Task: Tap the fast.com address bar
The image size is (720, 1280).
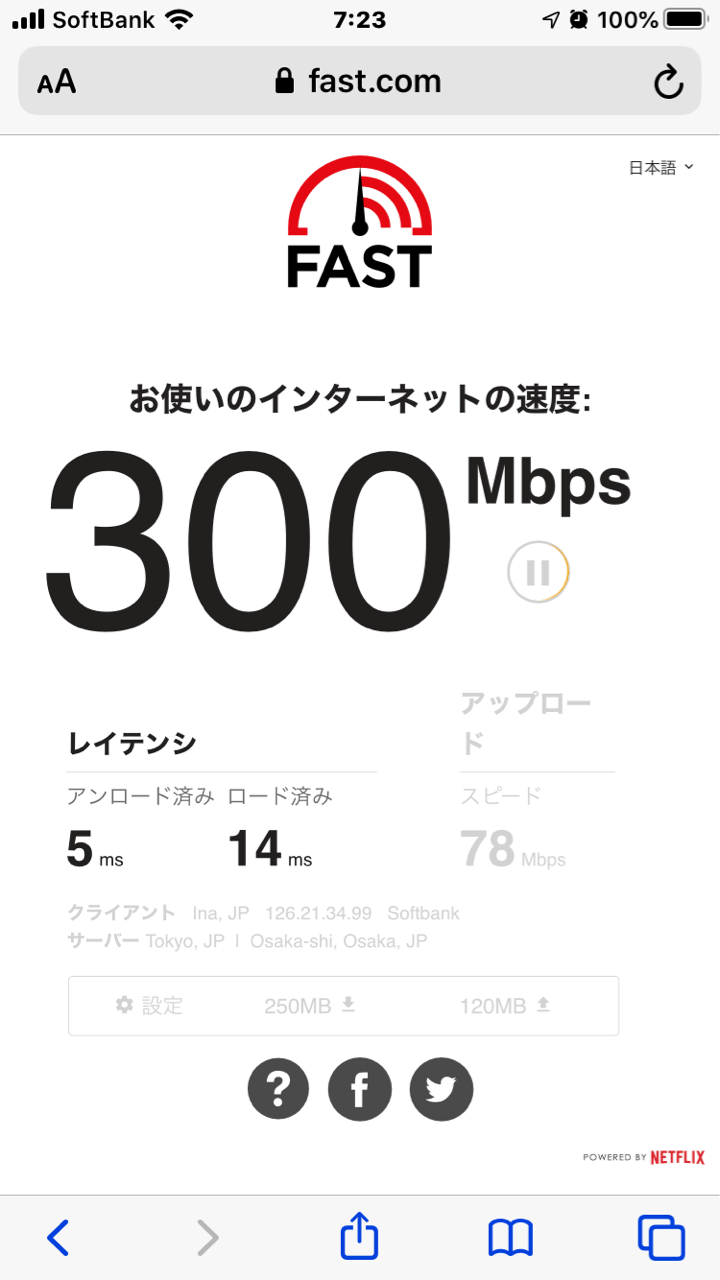Action: click(360, 81)
